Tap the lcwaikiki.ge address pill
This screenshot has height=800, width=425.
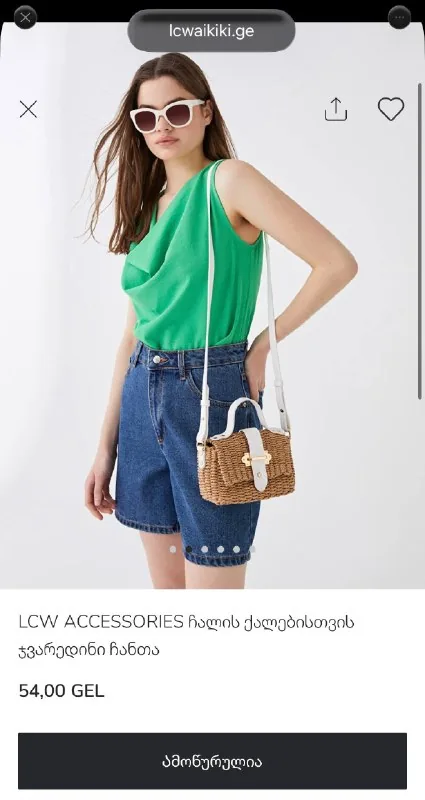click(x=211, y=31)
